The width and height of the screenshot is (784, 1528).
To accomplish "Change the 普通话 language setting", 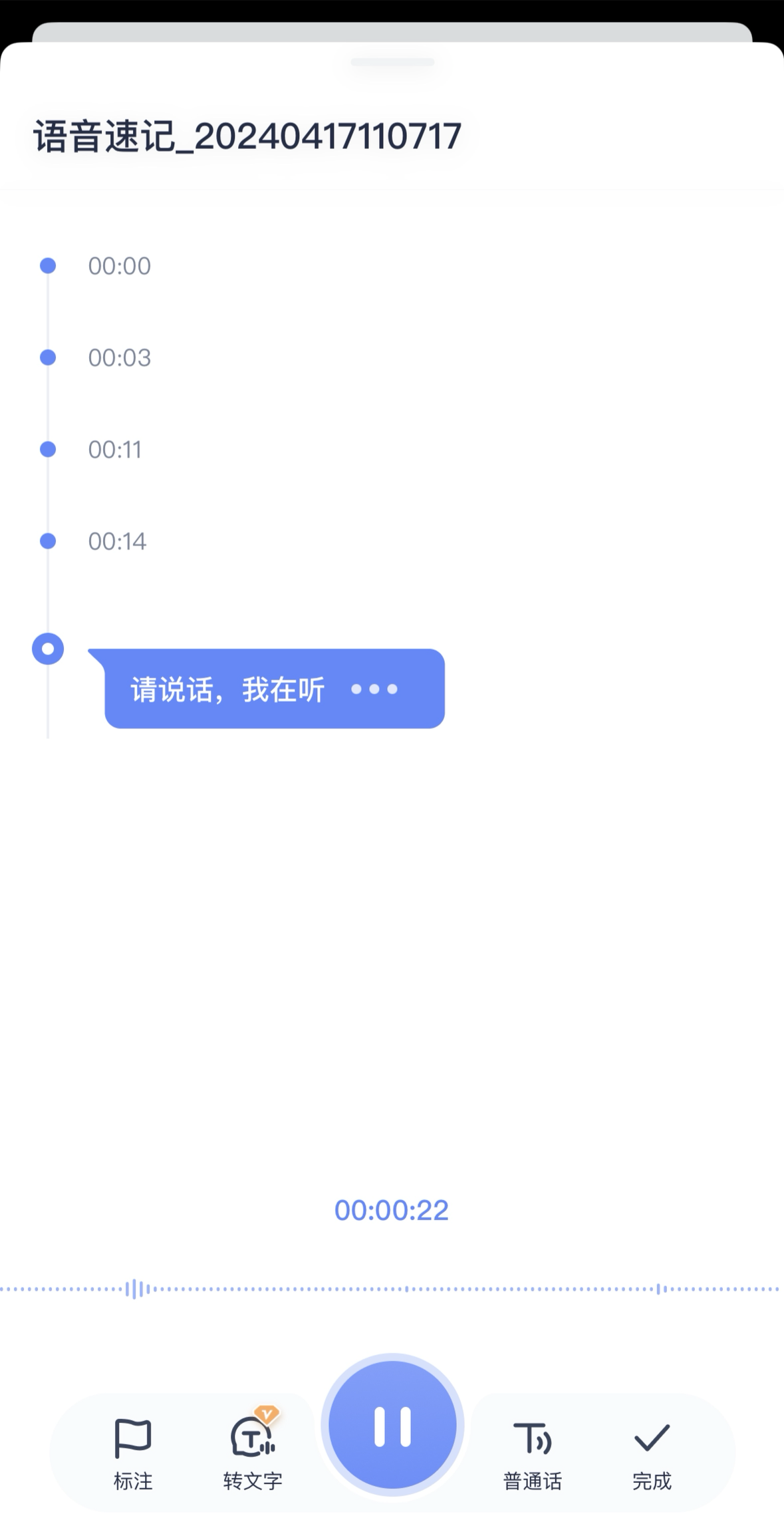I will tap(532, 1453).
